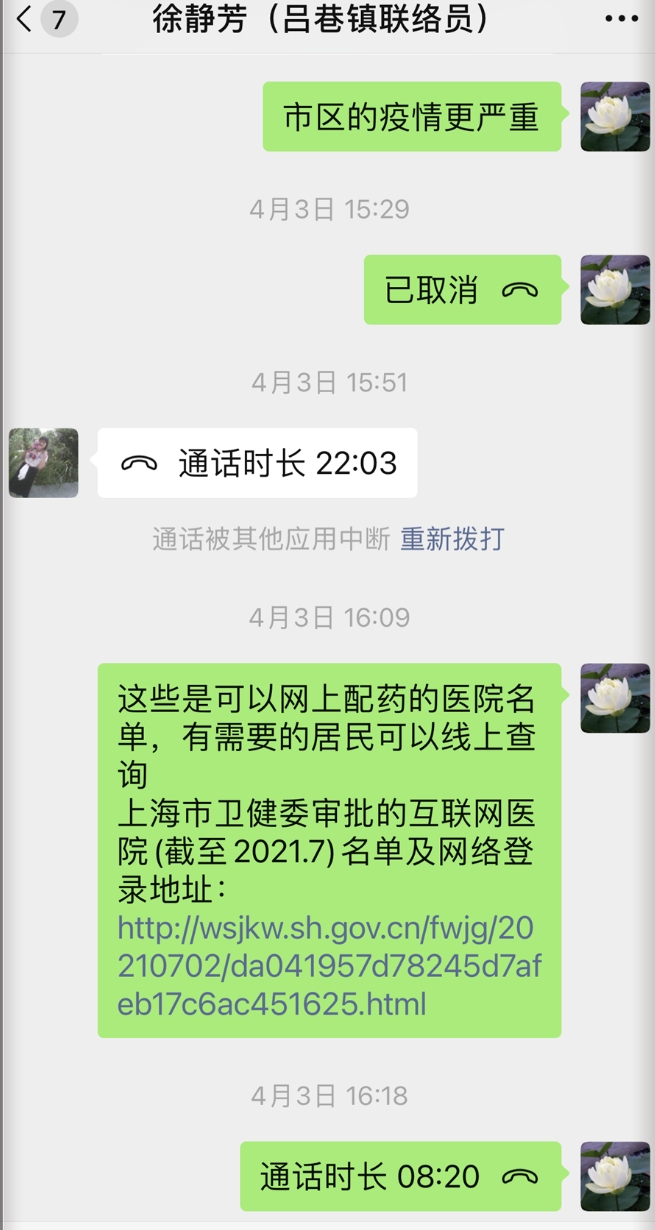The height and width of the screenshot is (1230, 655).
Task: Tap the 已取消 cancelled call bubble
Action: click(461, 290)
